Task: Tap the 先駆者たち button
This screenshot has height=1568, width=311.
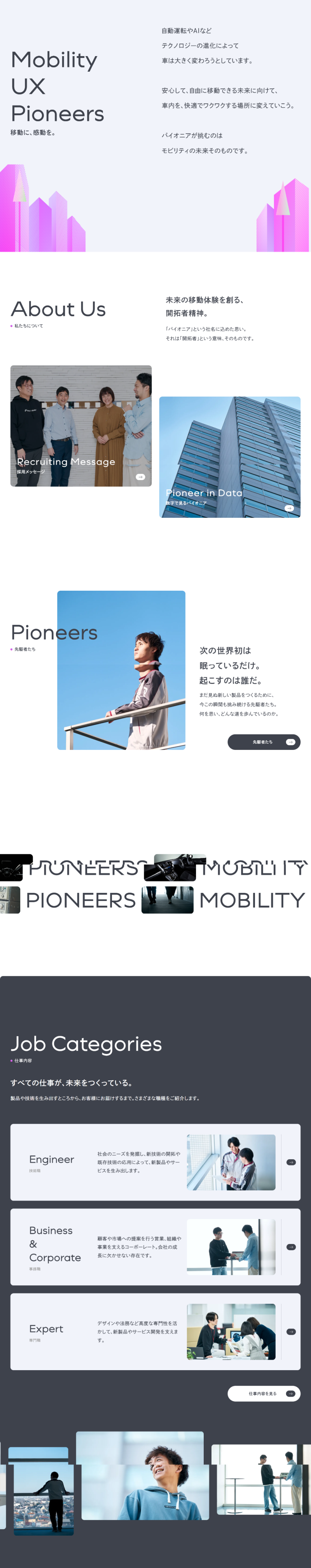Action: 264,741
